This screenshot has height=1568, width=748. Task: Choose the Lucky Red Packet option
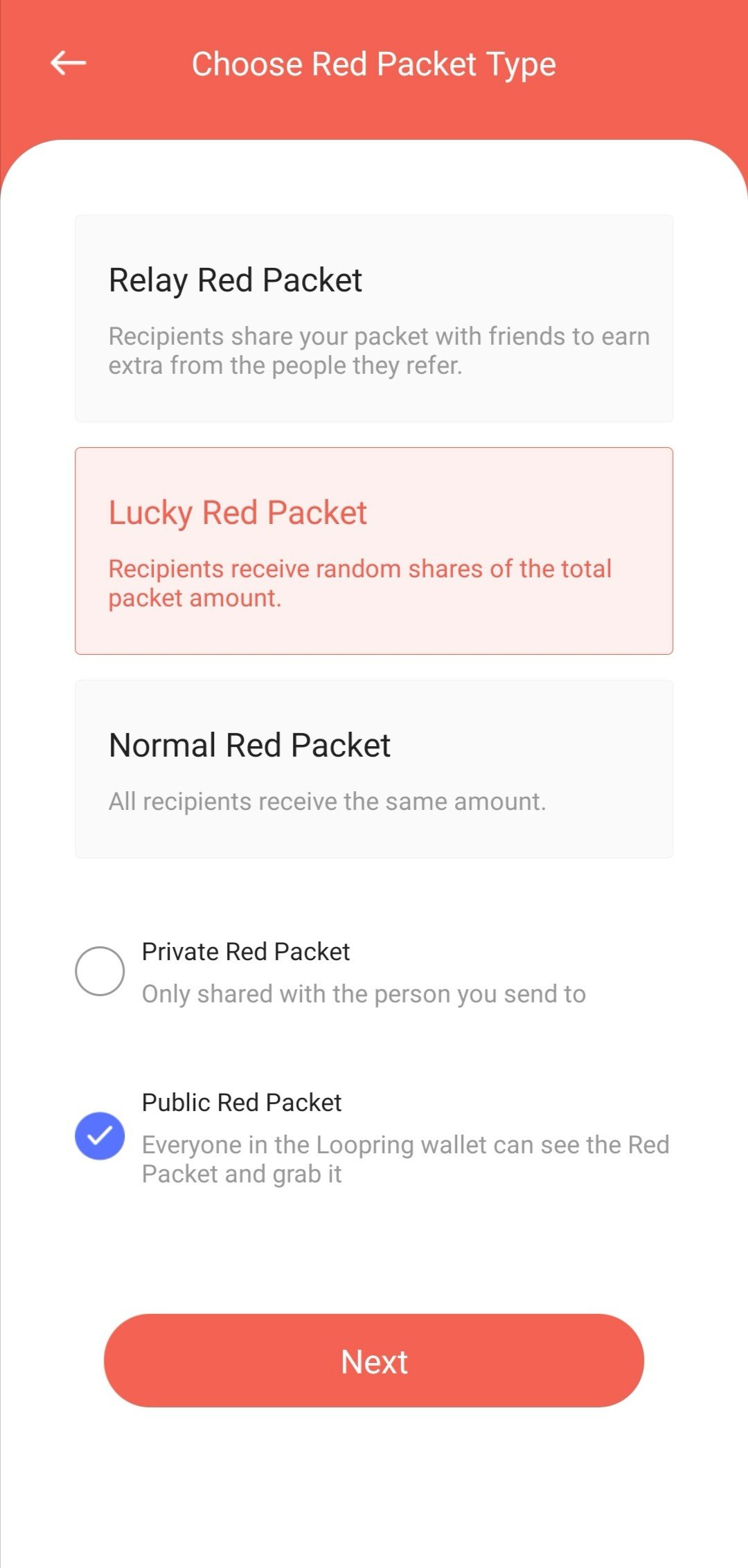click(x=374, y=551)
